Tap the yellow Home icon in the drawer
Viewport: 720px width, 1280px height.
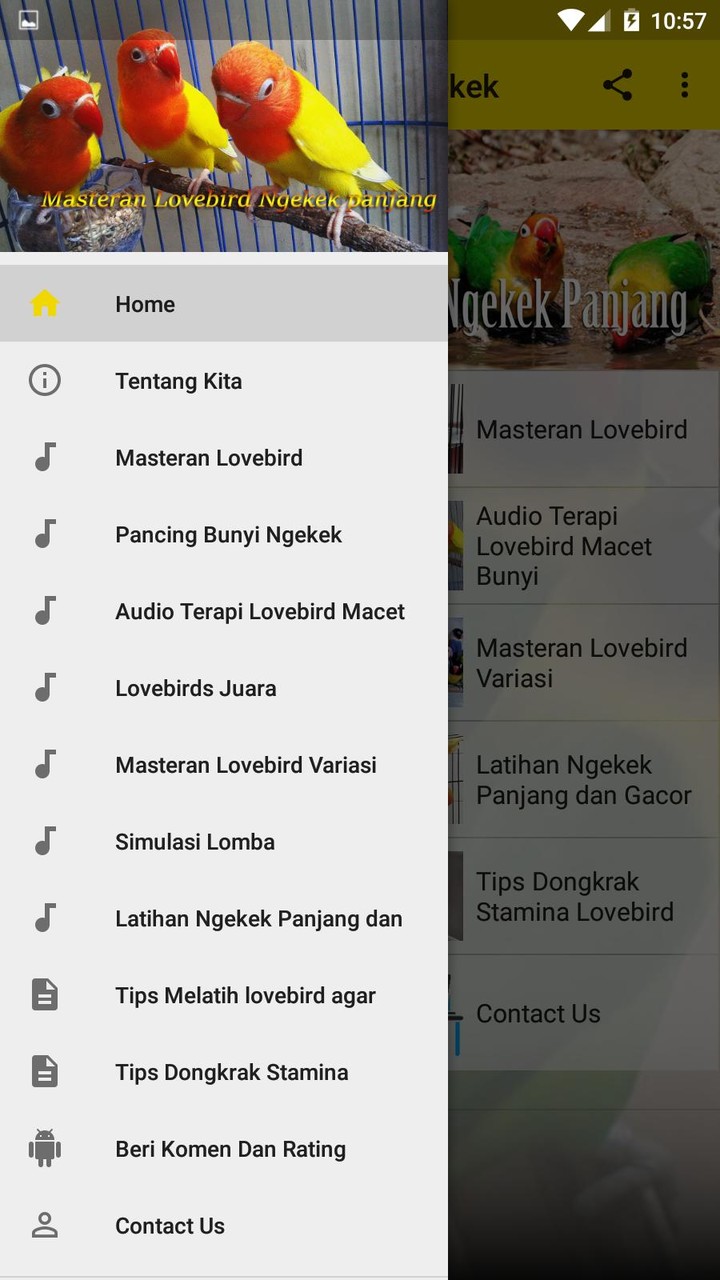(x=44, y=304)
